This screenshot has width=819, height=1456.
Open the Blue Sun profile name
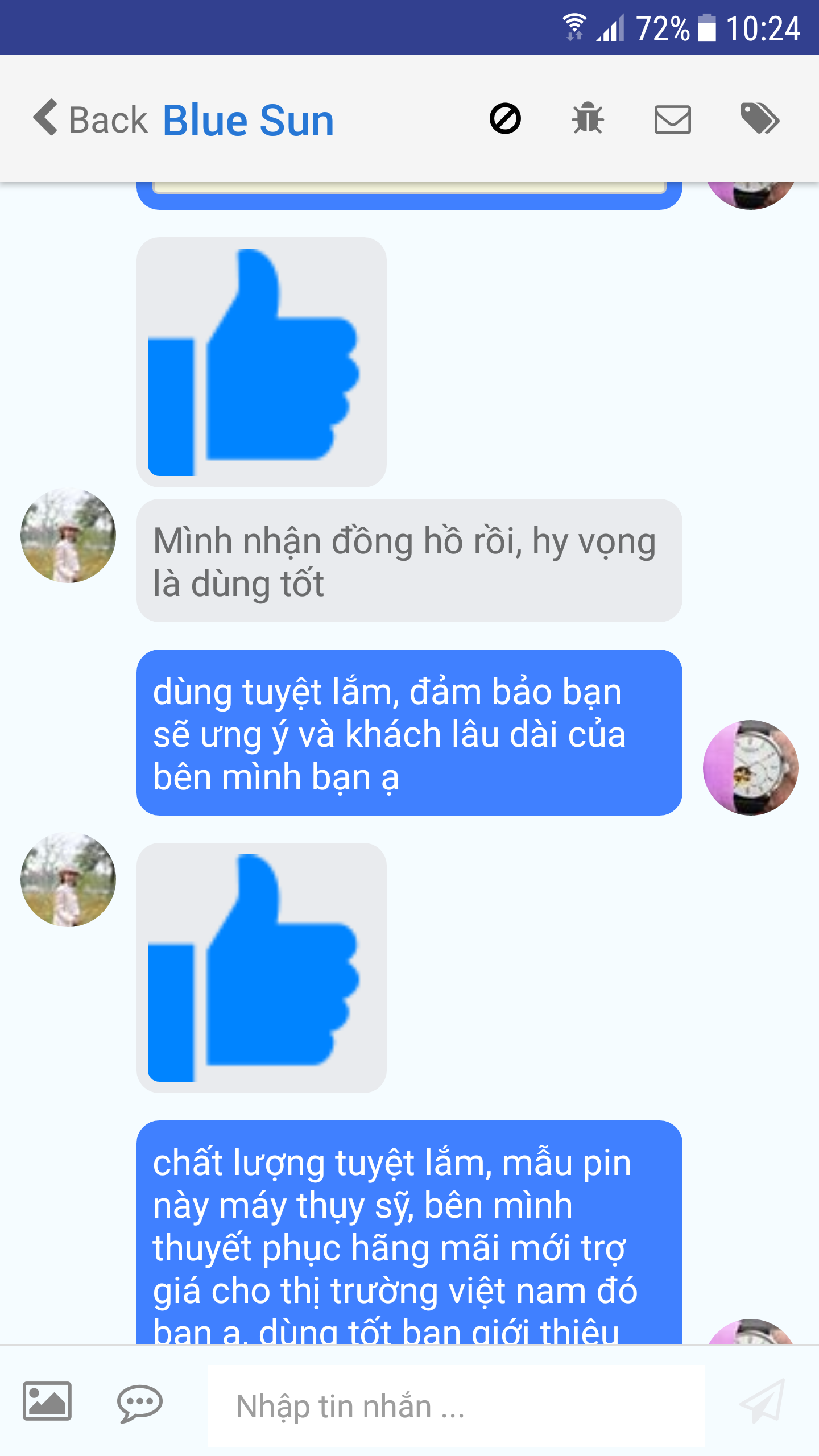[x=248, y=121]
